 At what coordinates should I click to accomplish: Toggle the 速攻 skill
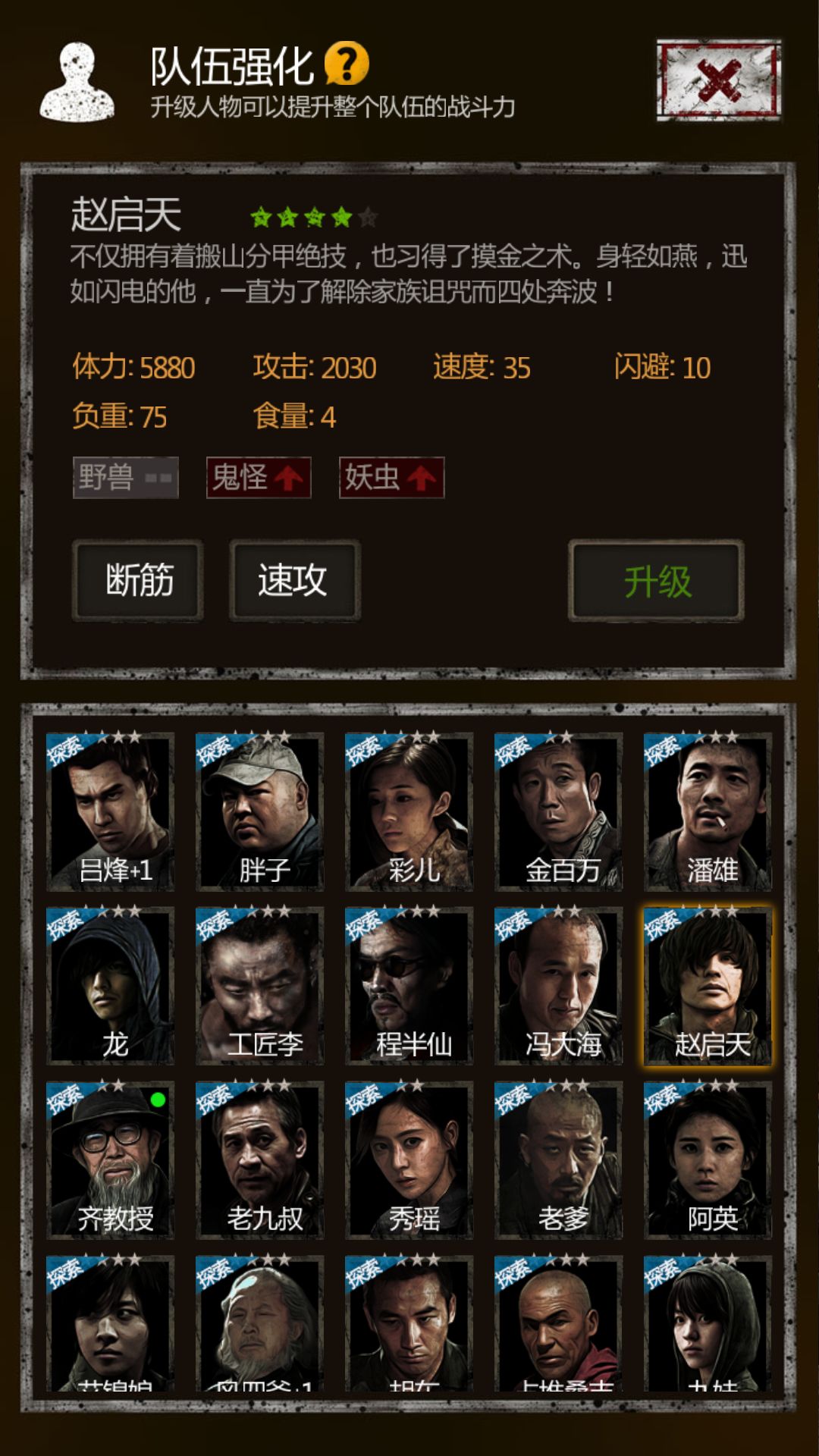(x=294, y=580)
